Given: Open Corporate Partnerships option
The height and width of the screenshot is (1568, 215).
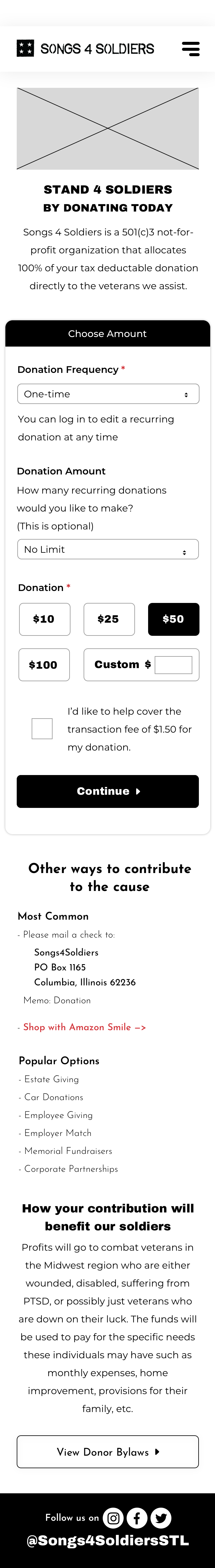Looking at the screenshot, I should tap(71, 1169).
